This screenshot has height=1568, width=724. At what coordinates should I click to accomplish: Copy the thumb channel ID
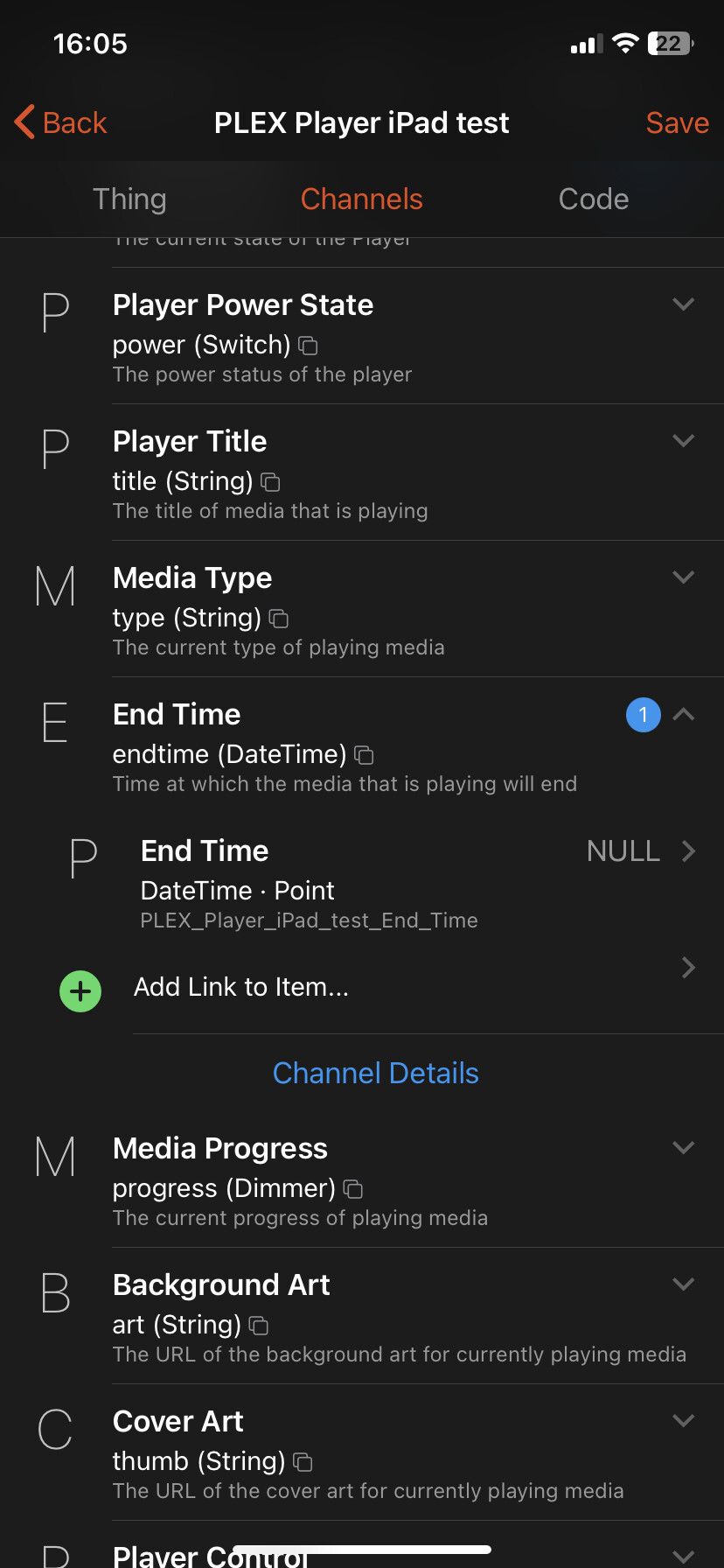coord(303,1462)
